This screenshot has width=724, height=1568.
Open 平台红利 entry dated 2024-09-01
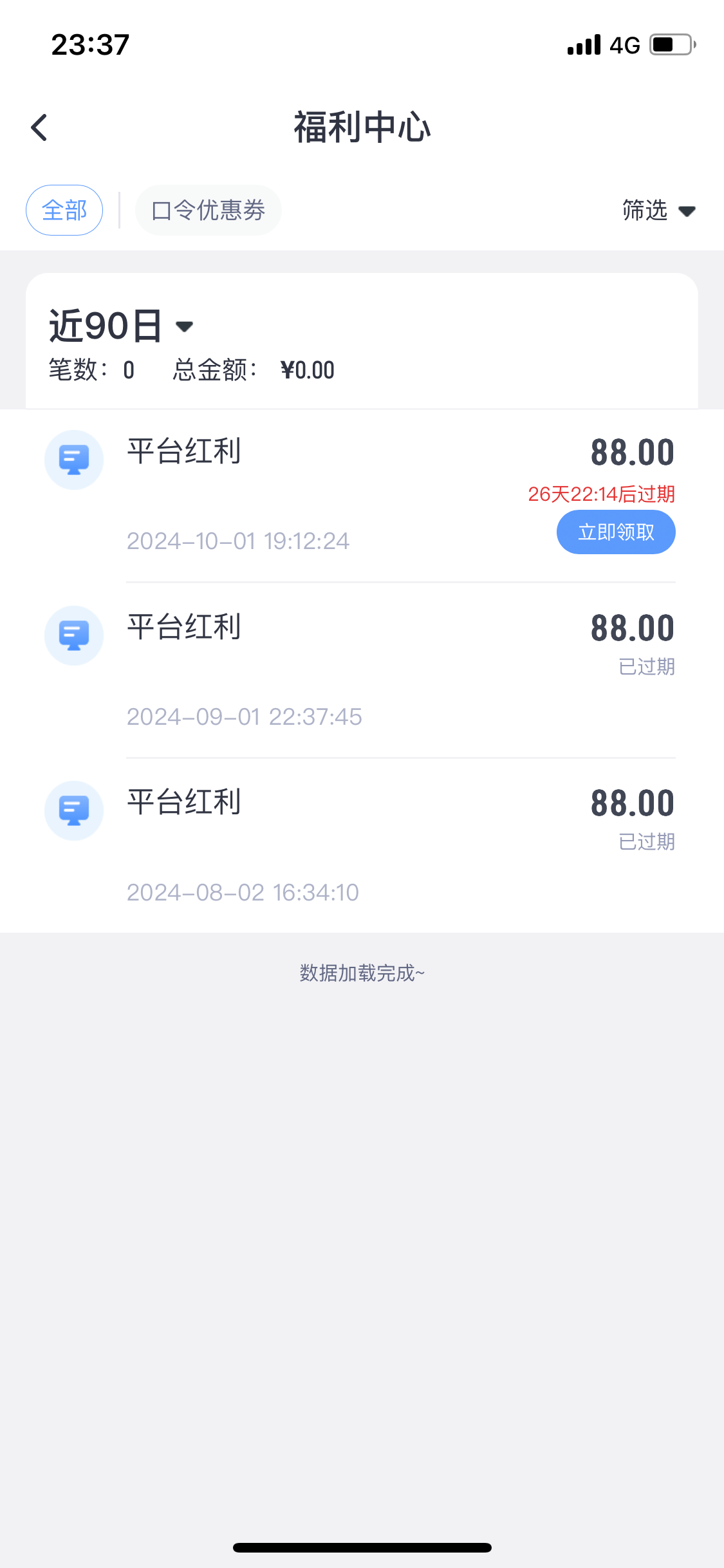click(362, 670)
